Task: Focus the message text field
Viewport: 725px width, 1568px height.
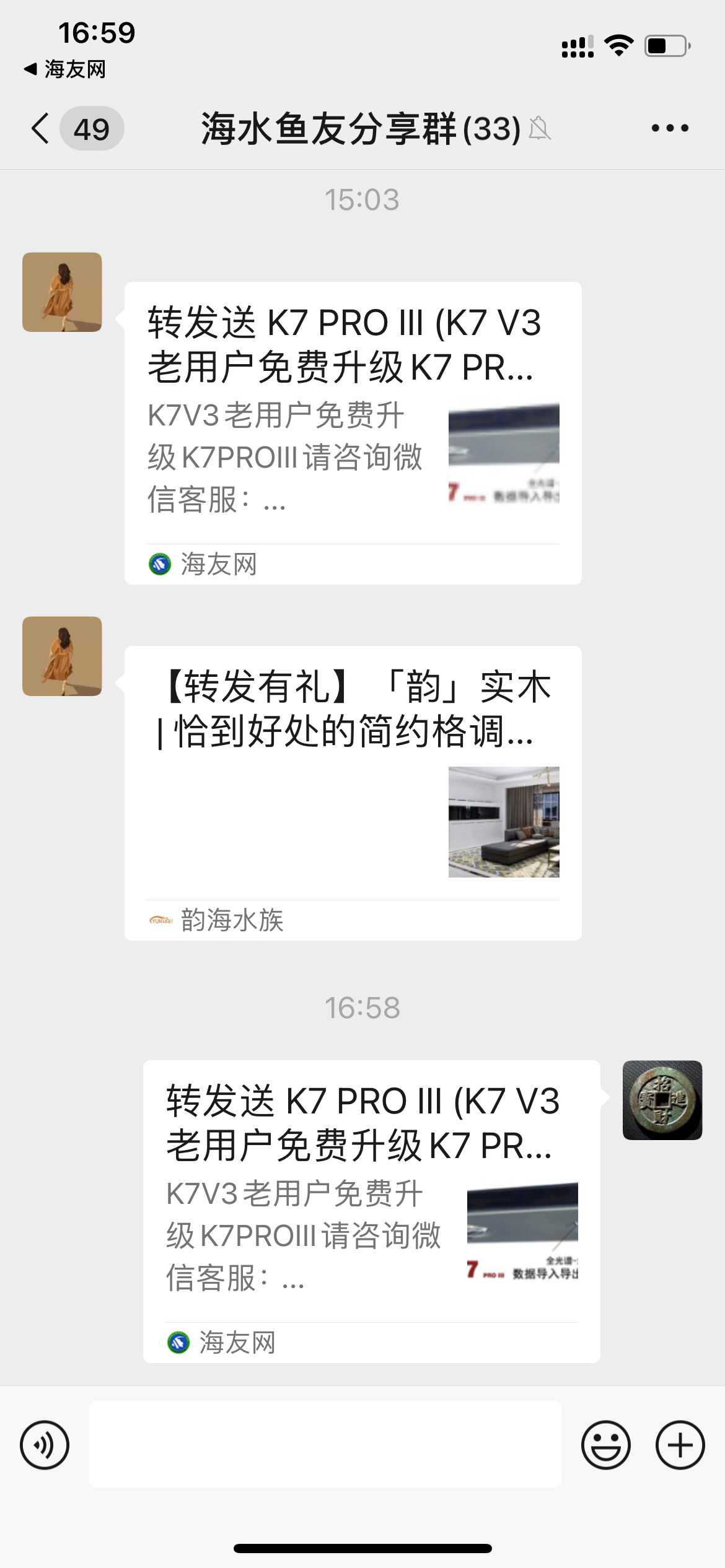Action: pyautogui.click(x=325, y=1444)
